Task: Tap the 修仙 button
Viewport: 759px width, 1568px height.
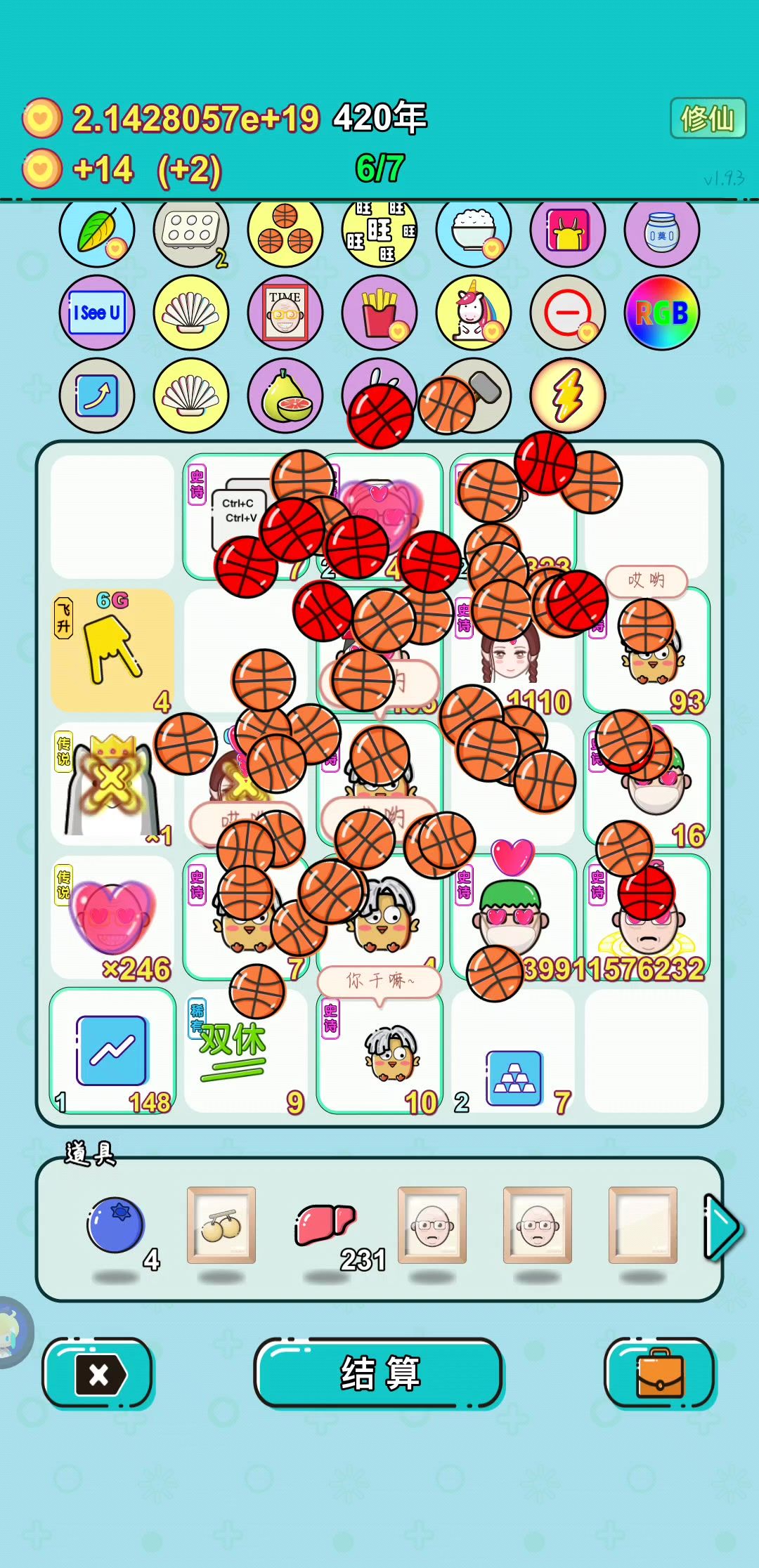Action: [707, 118]
